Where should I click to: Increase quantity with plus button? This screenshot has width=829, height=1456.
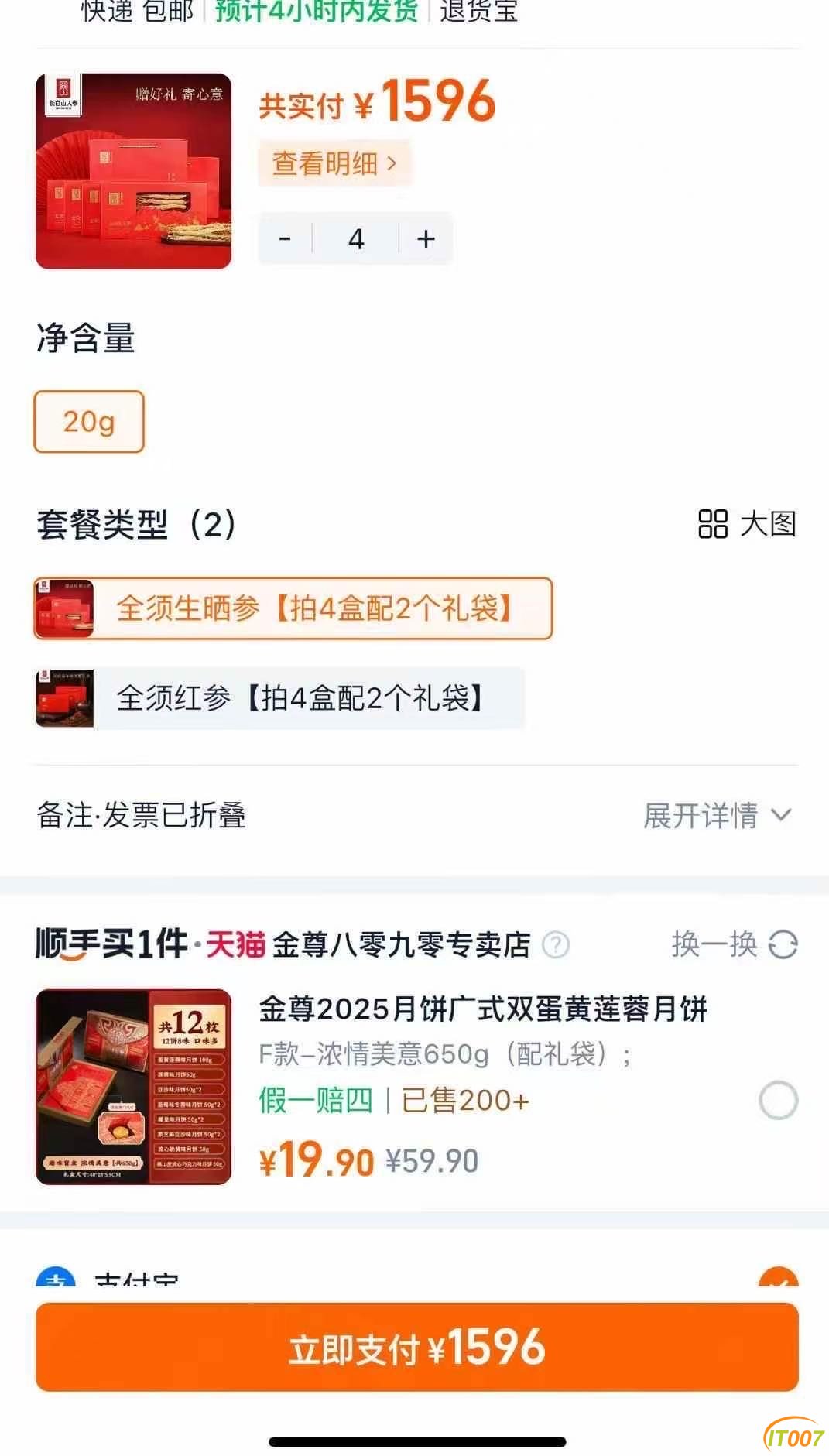[x=426, y=238]
